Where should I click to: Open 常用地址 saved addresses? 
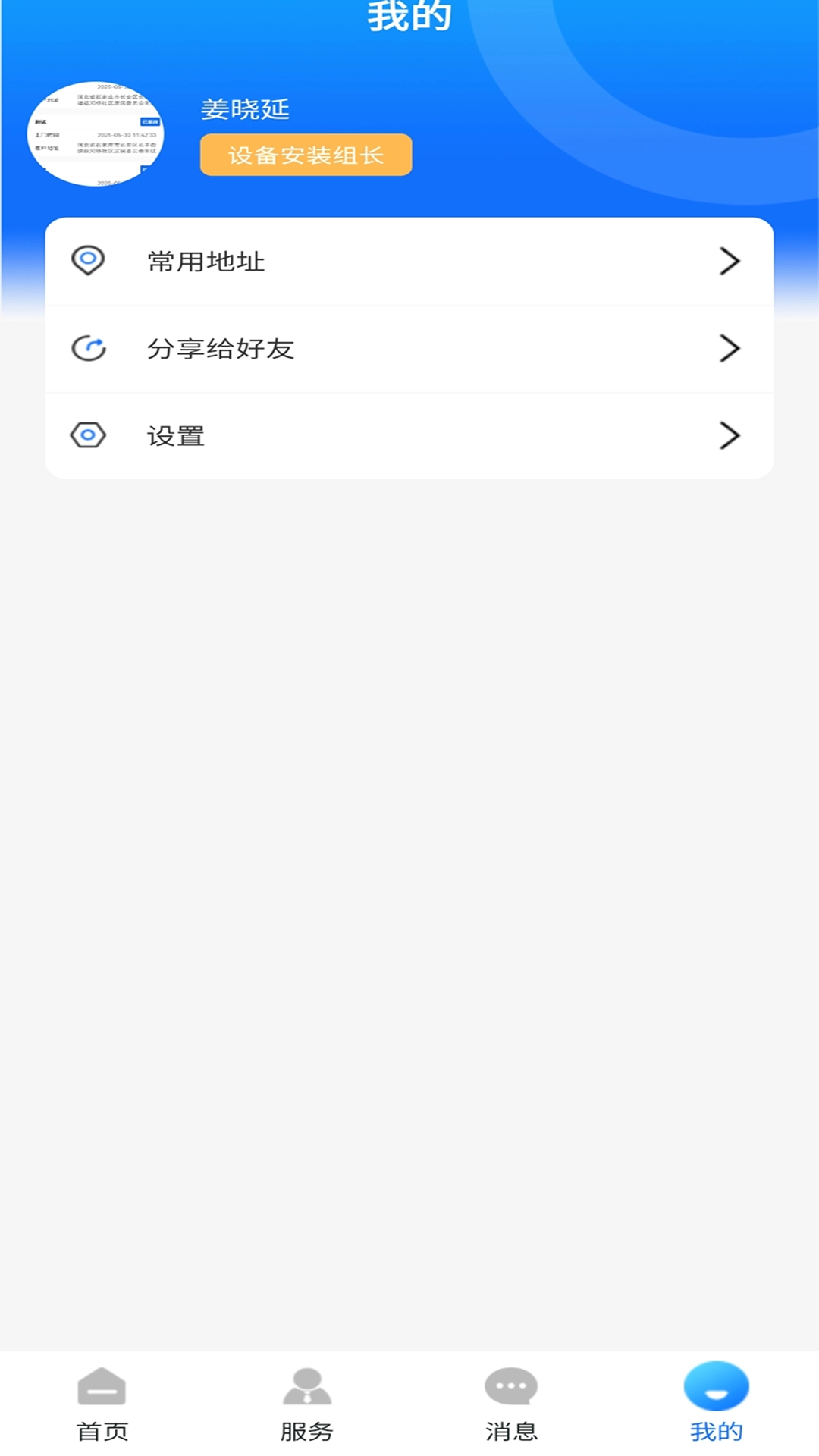click(x=205, y=261)
